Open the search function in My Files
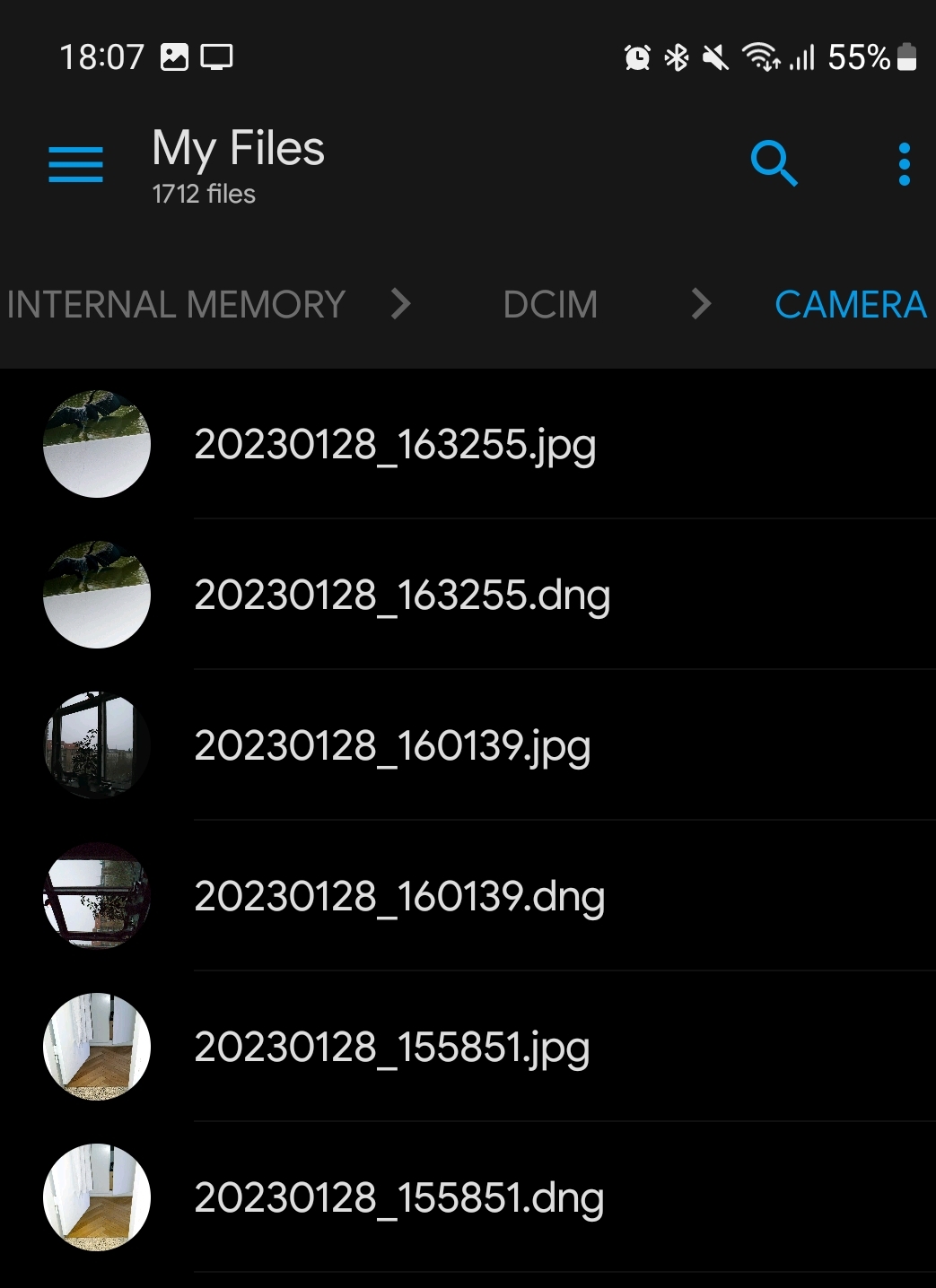 (774, 164)
